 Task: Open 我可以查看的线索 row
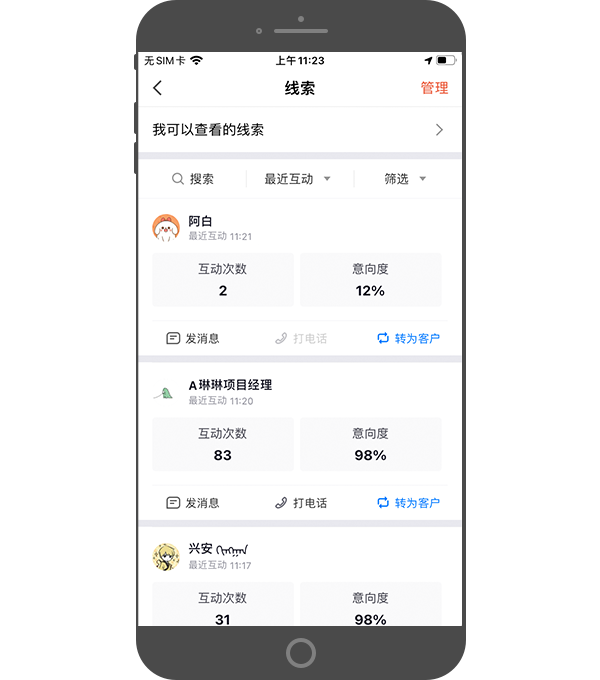[299, 130]
